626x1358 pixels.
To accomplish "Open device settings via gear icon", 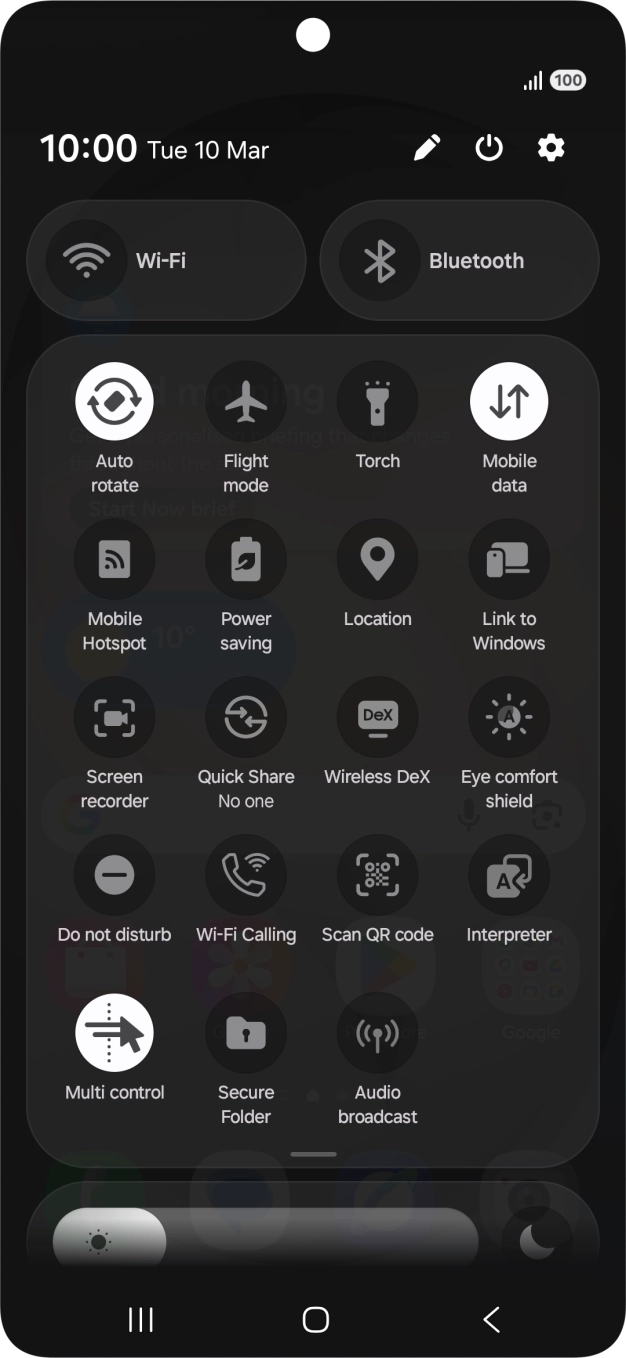I will (551, 149).
